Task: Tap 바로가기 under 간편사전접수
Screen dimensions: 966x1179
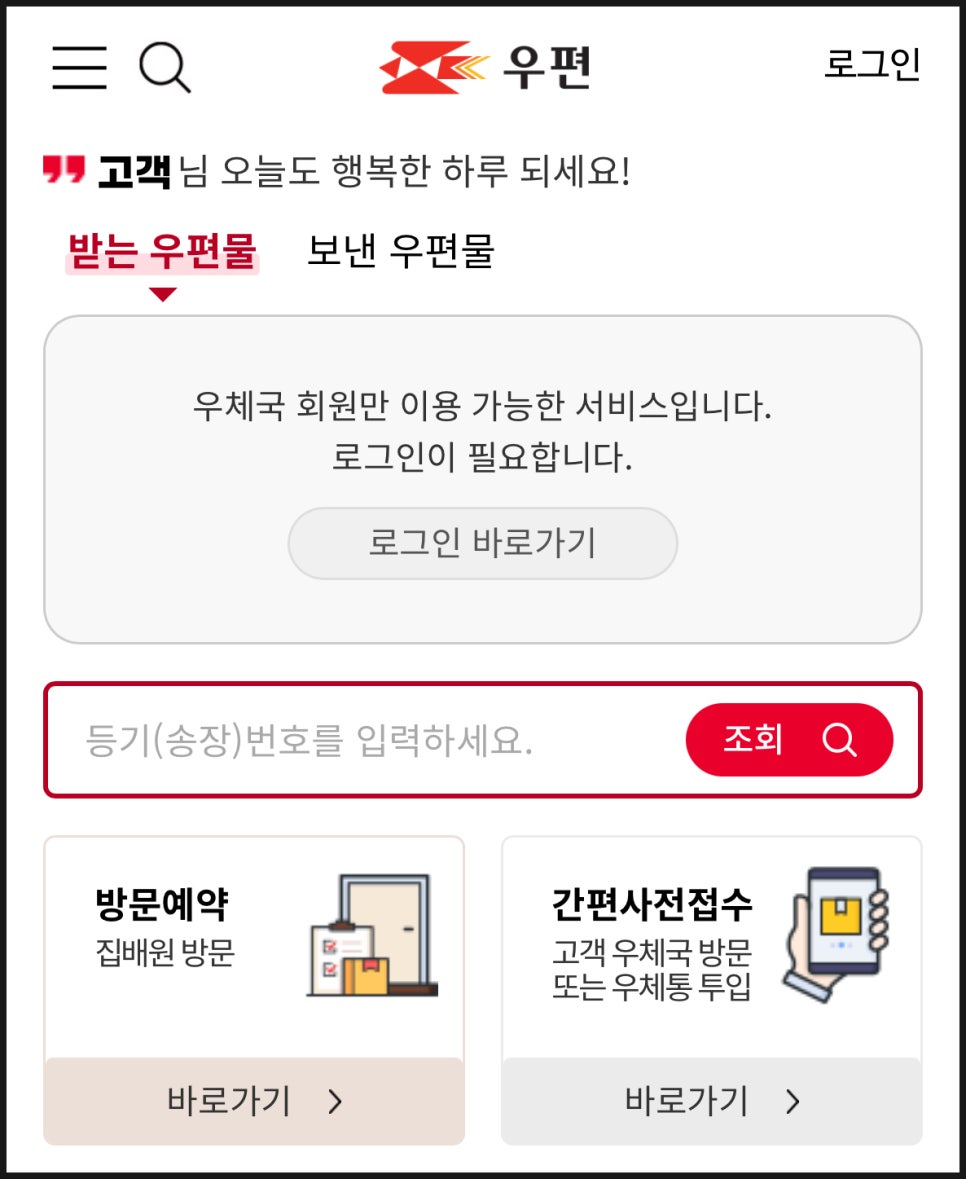Action: coord(711,1101)
